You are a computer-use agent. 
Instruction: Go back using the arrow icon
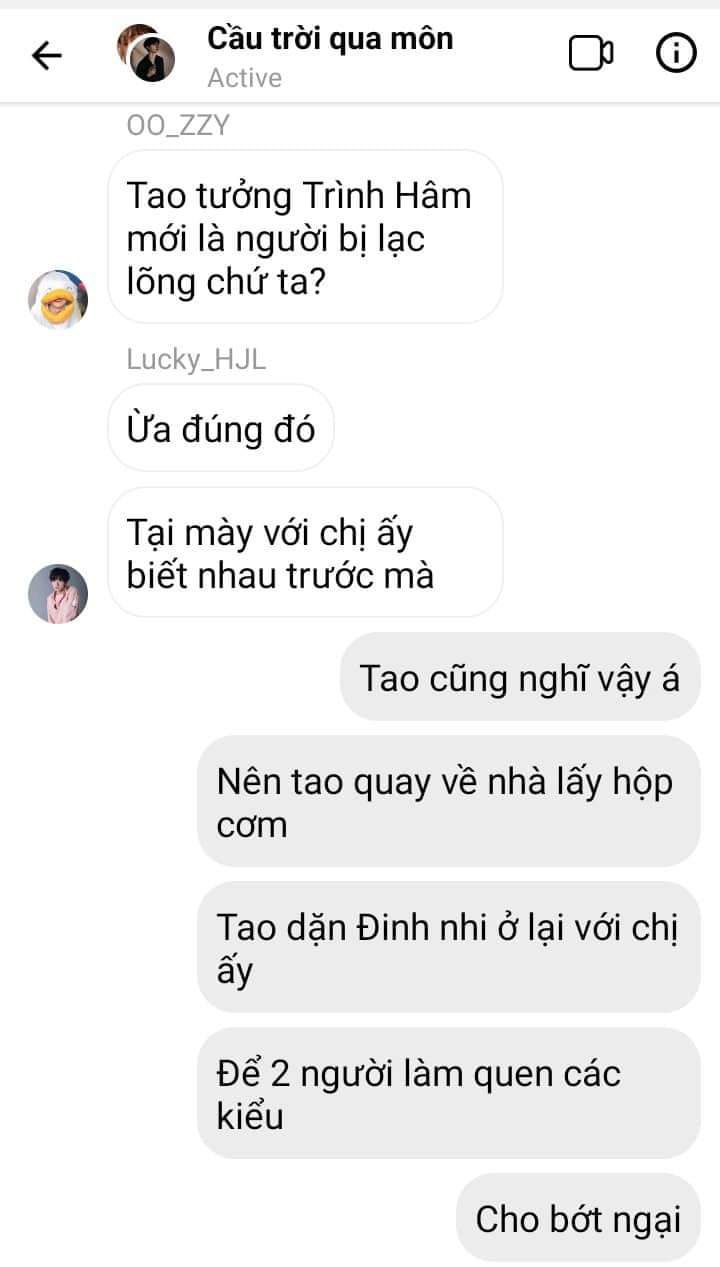47,55
